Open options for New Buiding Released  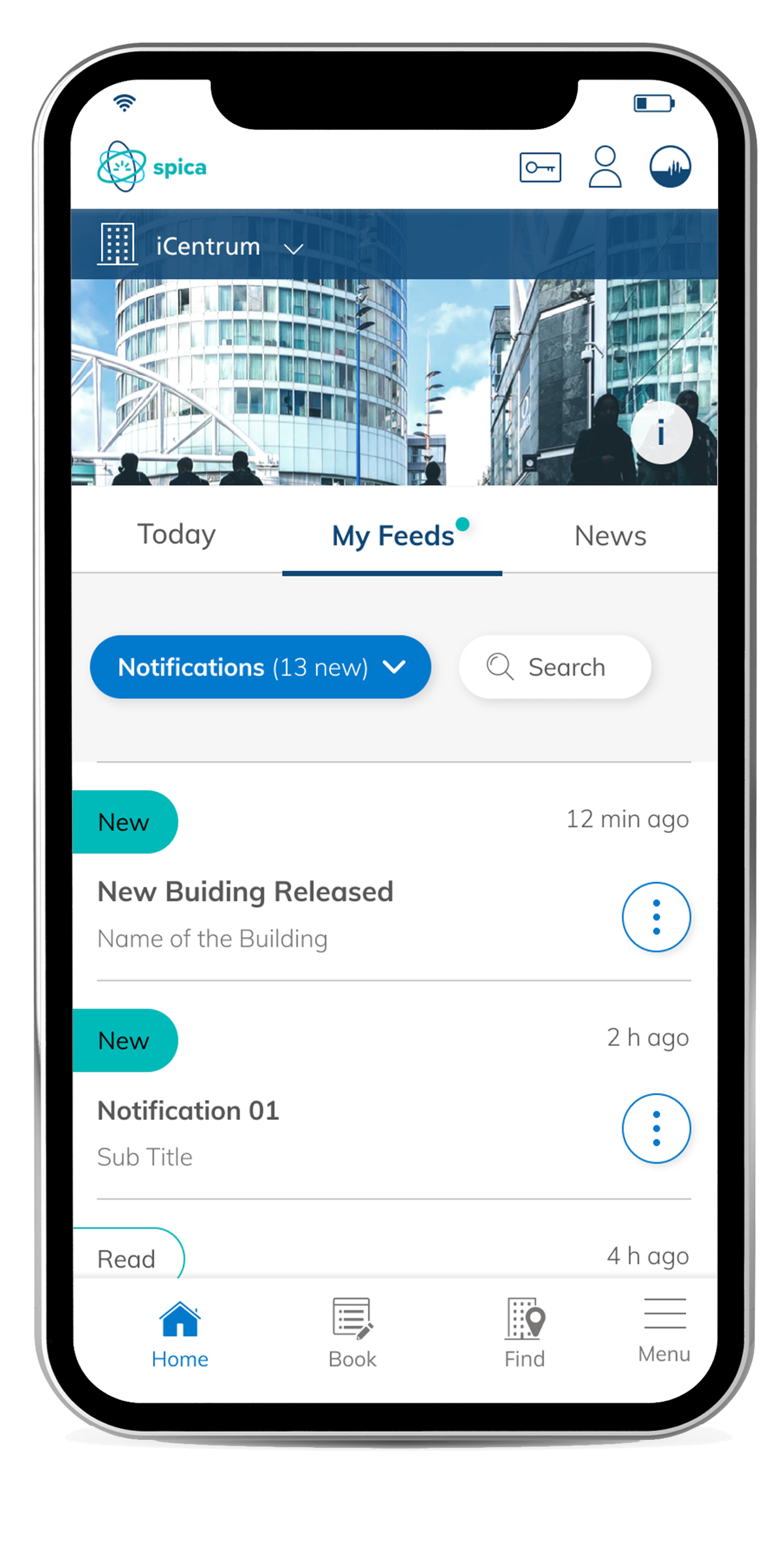pyautogui.click(x=656, y=917)
